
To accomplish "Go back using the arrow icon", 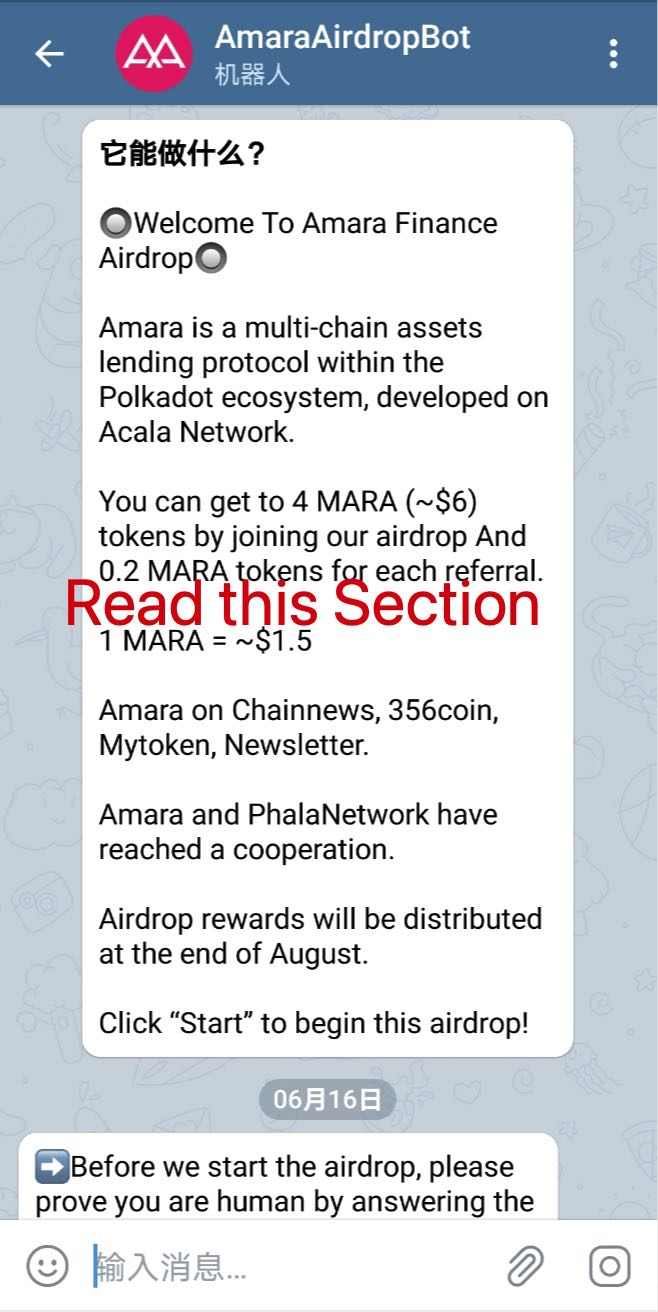I will (x=49, y=54).
